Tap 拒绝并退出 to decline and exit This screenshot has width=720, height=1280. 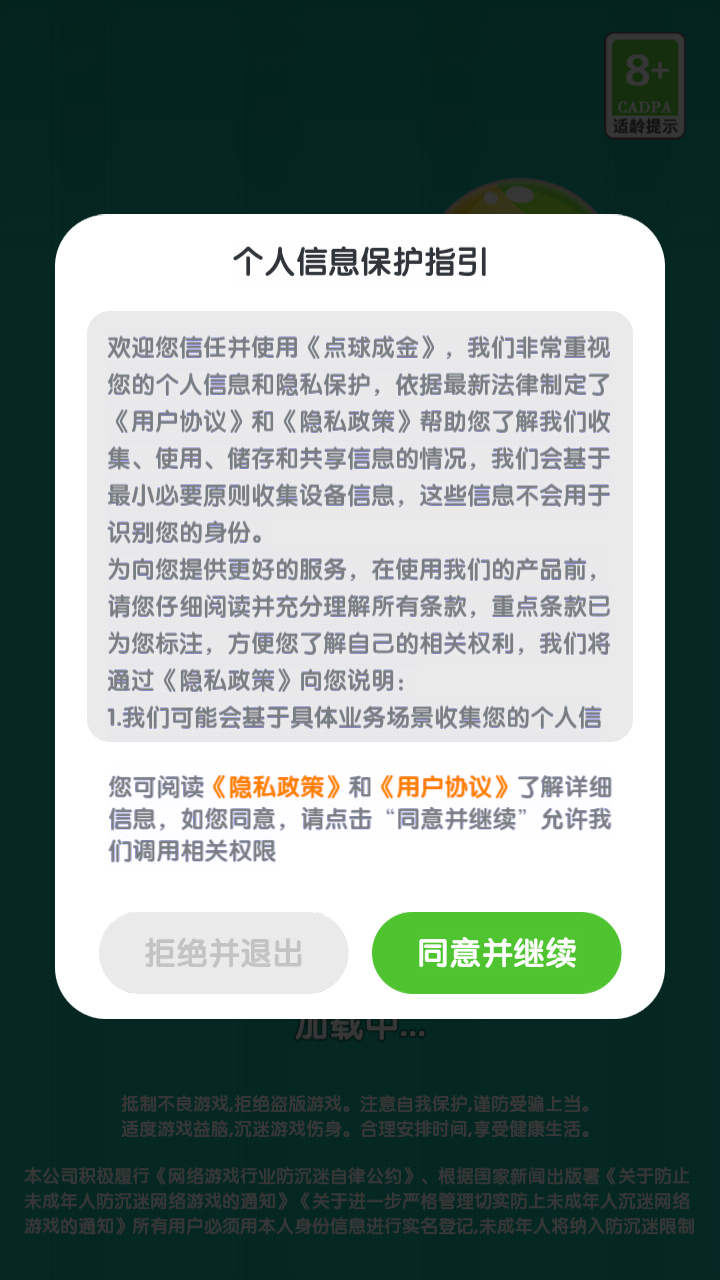click(x=223, y=952)
